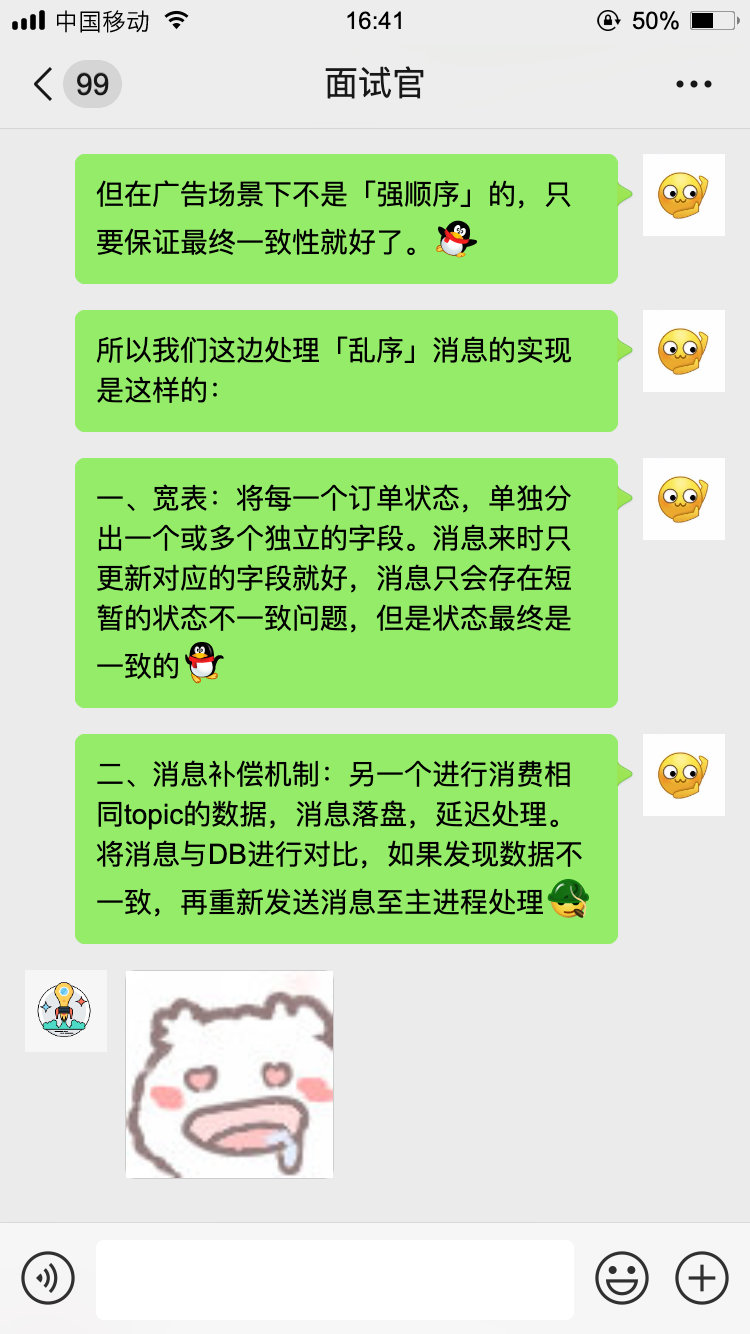Open my avatar beside the 宽表 message

point(683,499)
